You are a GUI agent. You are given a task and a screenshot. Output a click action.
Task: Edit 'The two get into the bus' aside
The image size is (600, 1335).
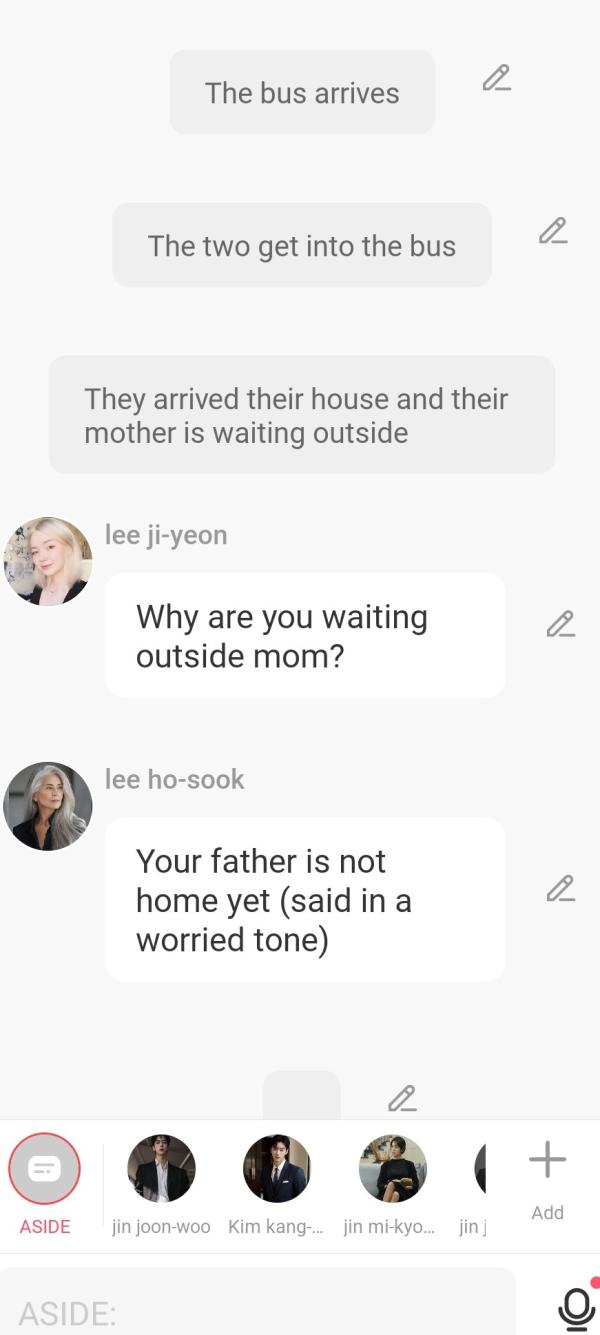[x=553, y=231]
